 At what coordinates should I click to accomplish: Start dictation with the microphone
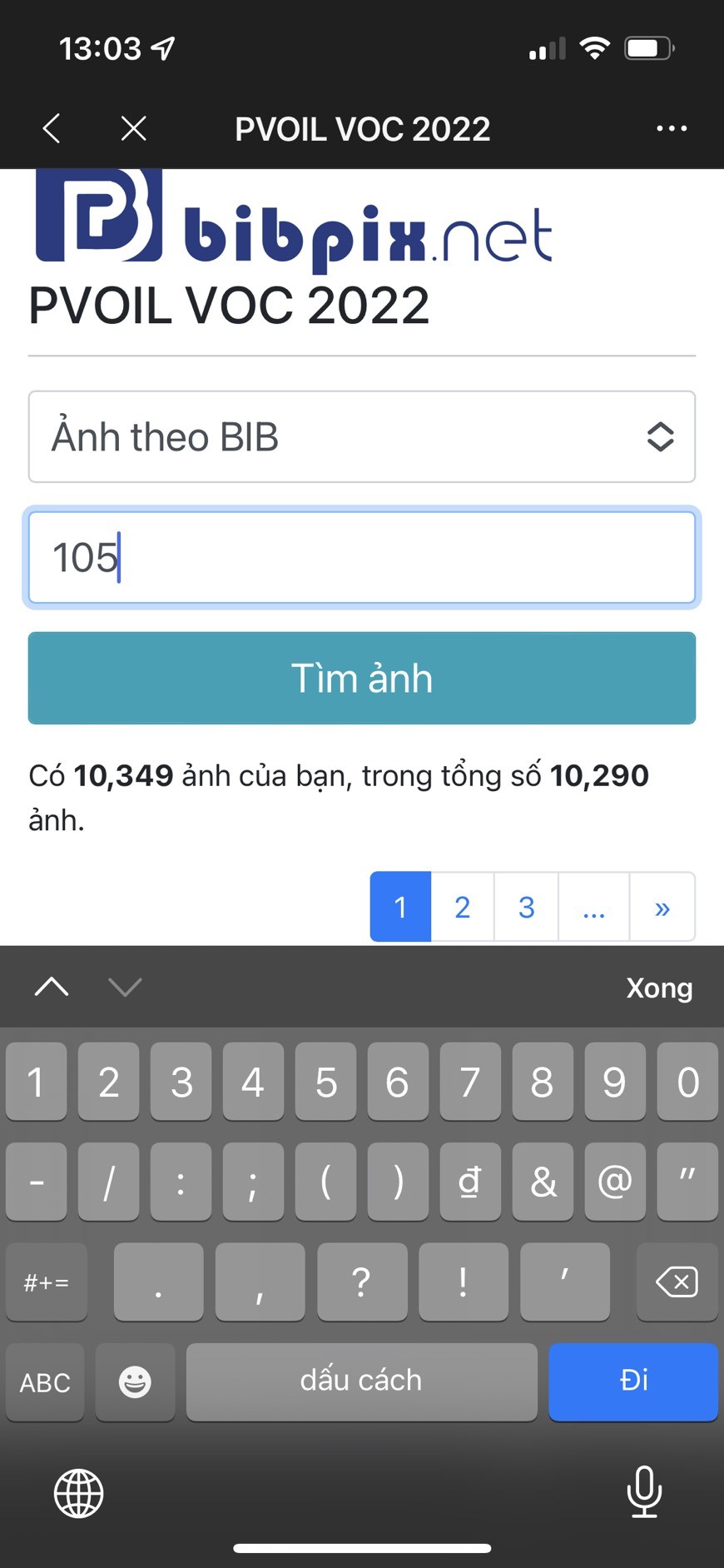click(644, 1492)
